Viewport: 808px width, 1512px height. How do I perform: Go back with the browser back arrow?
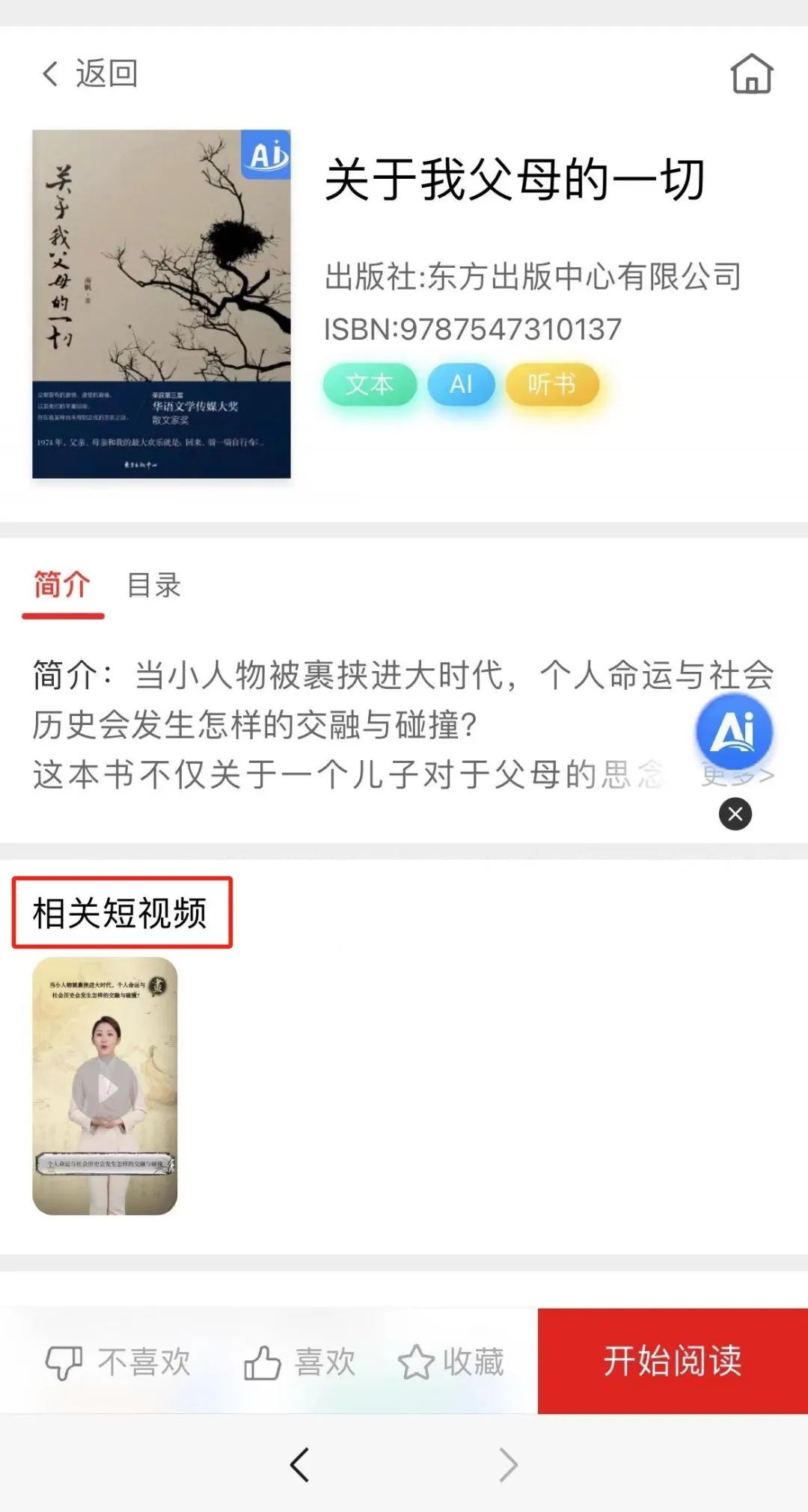click(x=300, y=1465)
